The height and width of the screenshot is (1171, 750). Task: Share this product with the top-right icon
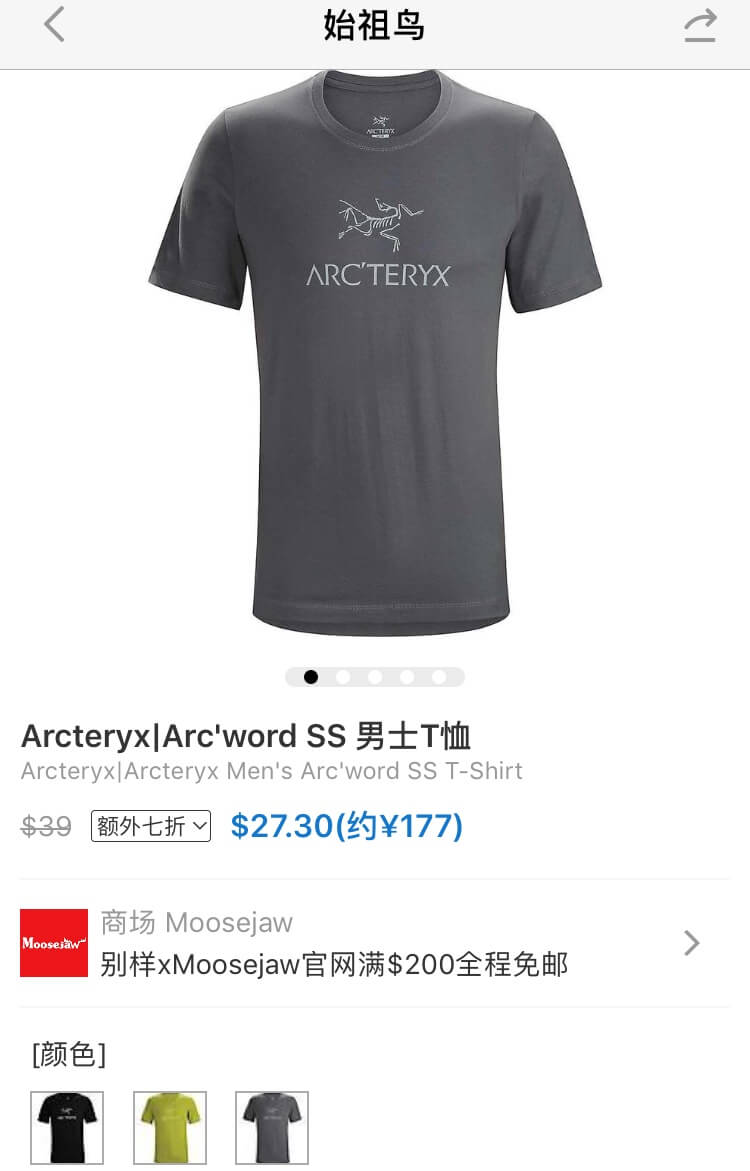pos(701,26)
